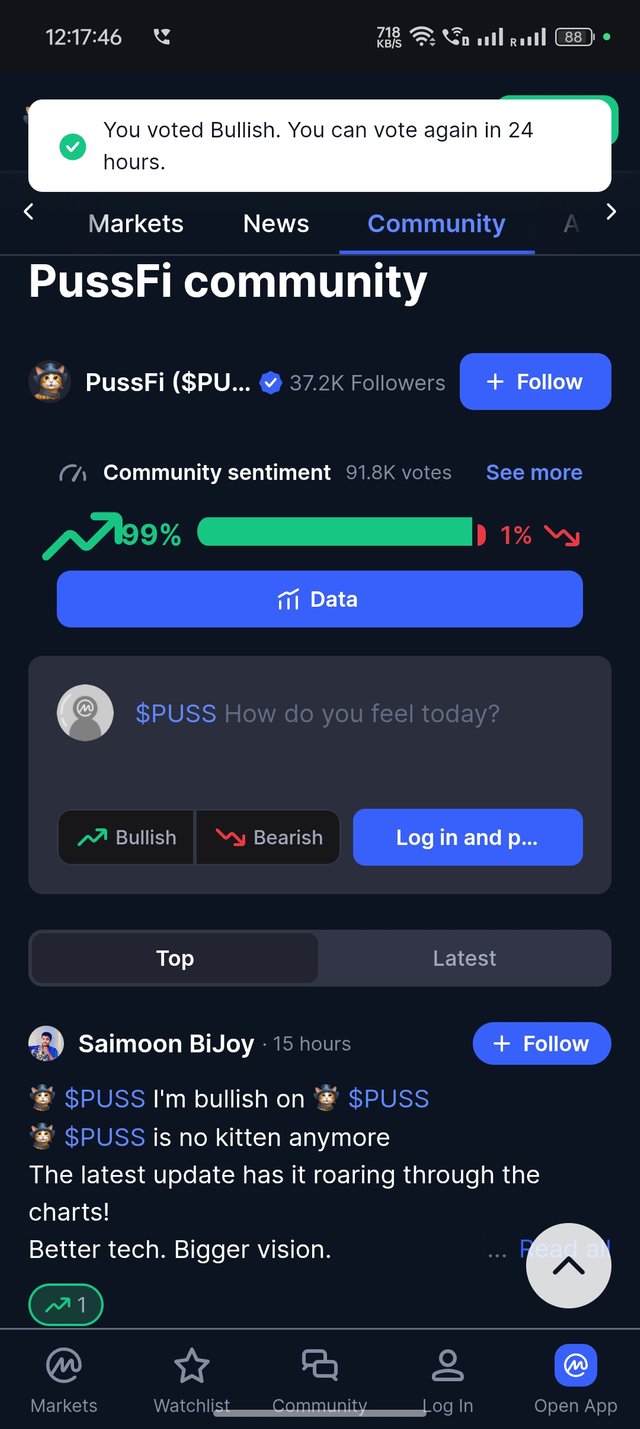The image size is (640, 1429).
Task: Vote Bullish in the post box
Action: (127, 838)
